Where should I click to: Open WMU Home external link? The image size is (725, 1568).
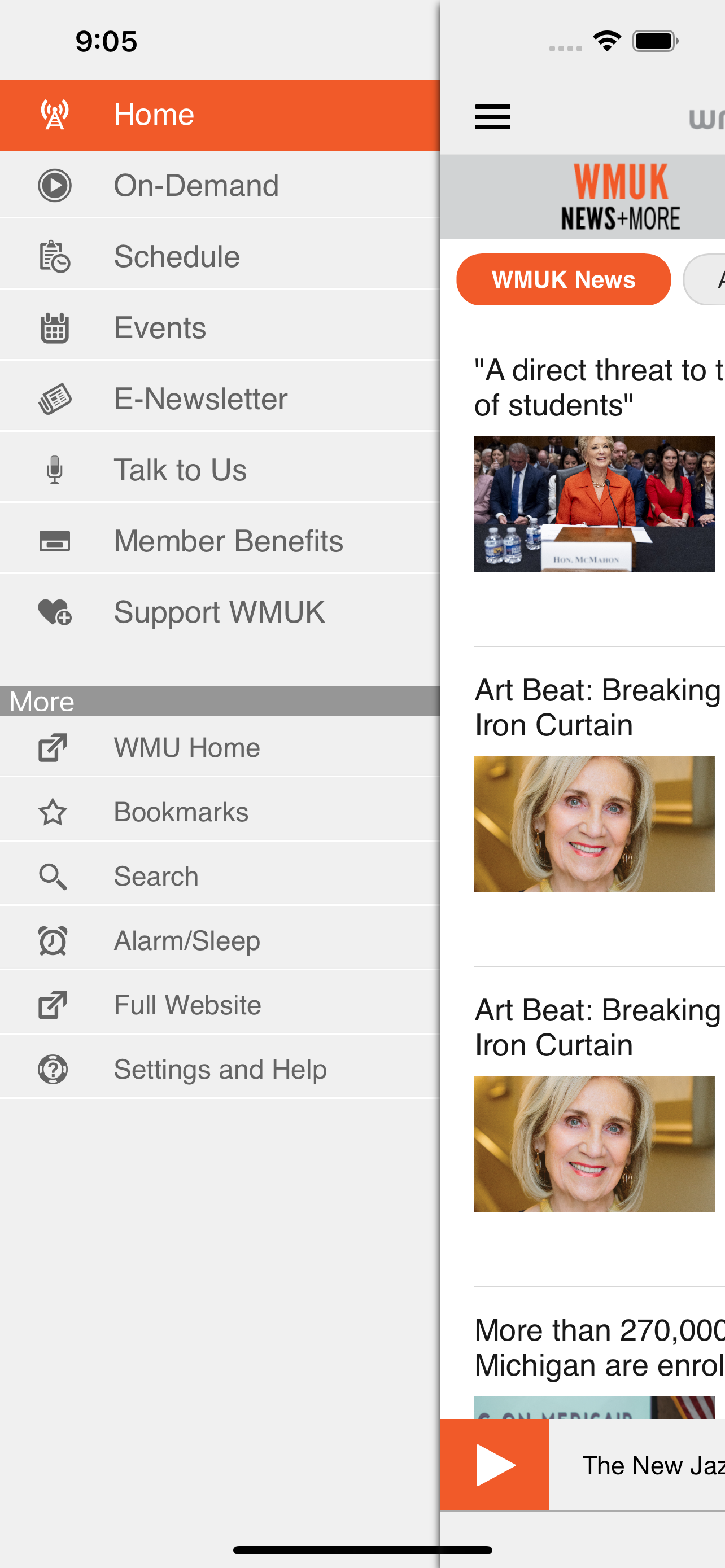click(x=220, y=747)
